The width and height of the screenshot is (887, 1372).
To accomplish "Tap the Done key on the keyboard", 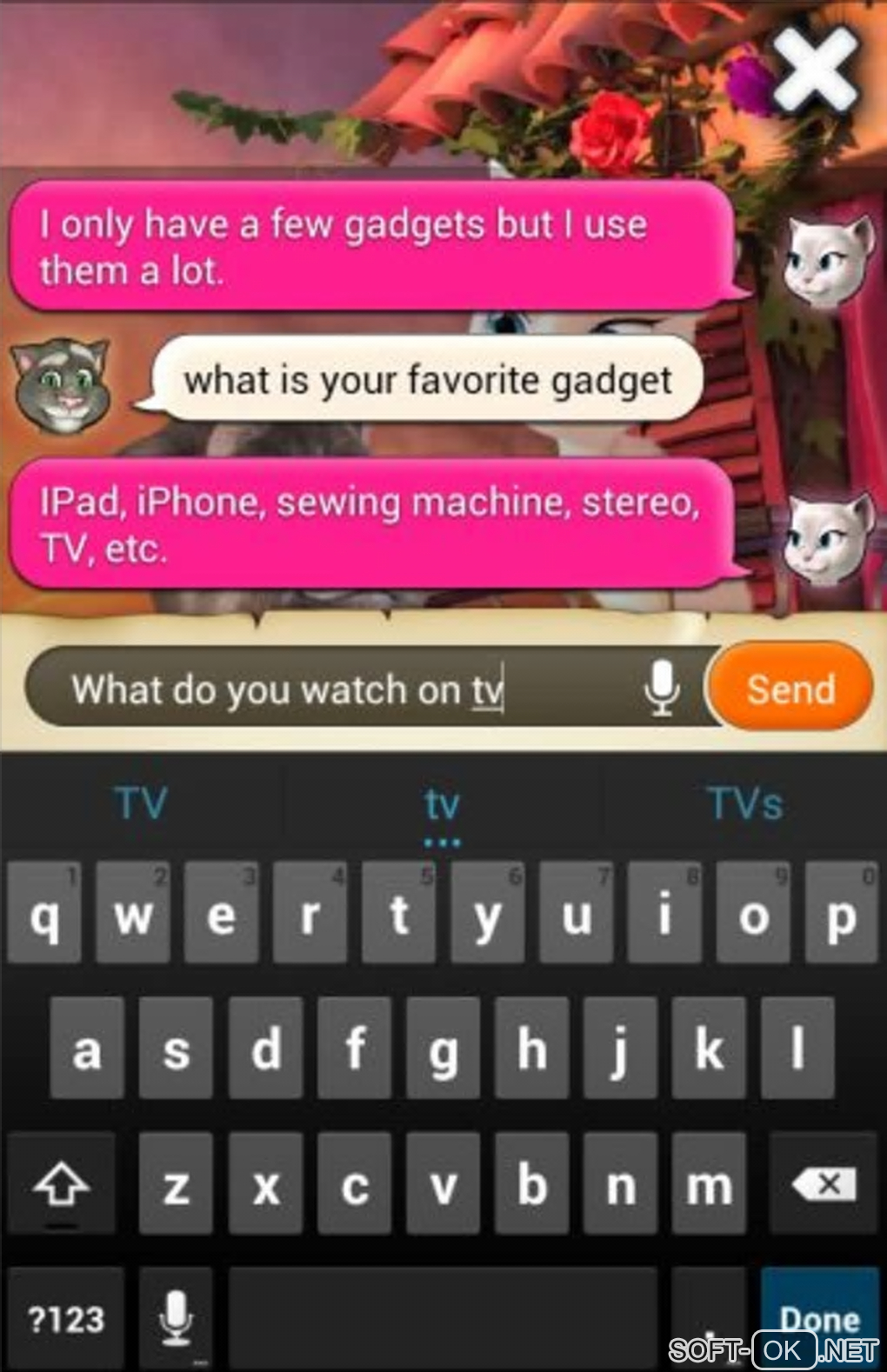I will [x=818, y=1317].
